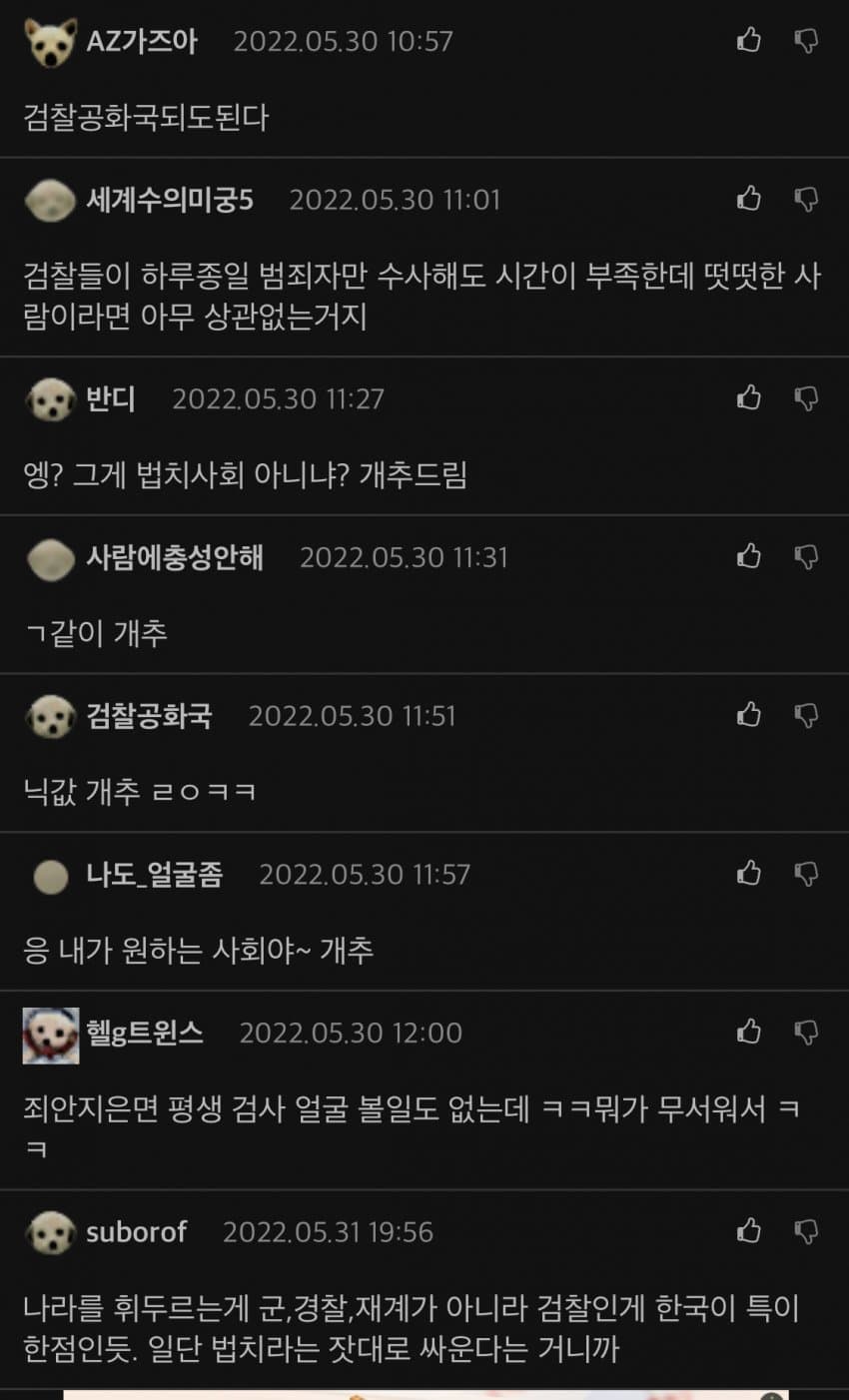This screenshot has height=1400, width=849.
Task: Upvote the comment by 헬g트윈스
Action: tap(748, 1031)
